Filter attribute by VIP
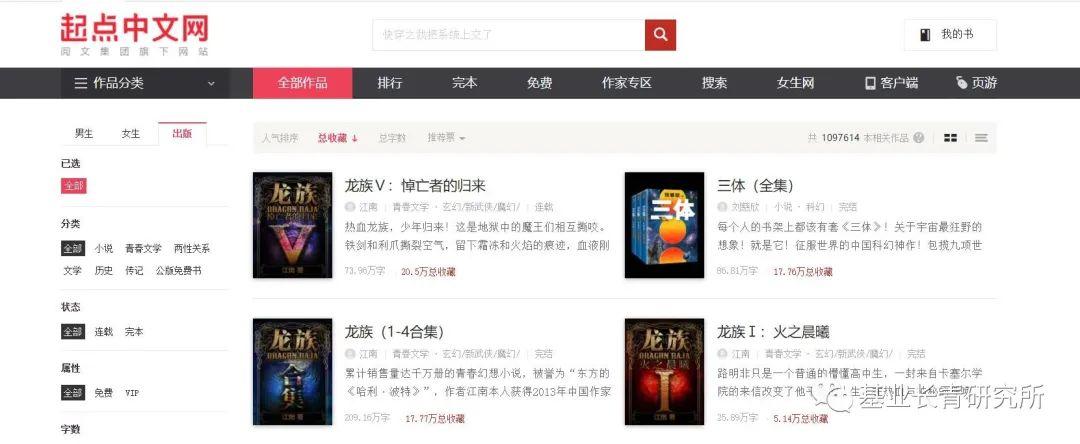Viewport: 1080px width, 444px height. tap(132, 393)
